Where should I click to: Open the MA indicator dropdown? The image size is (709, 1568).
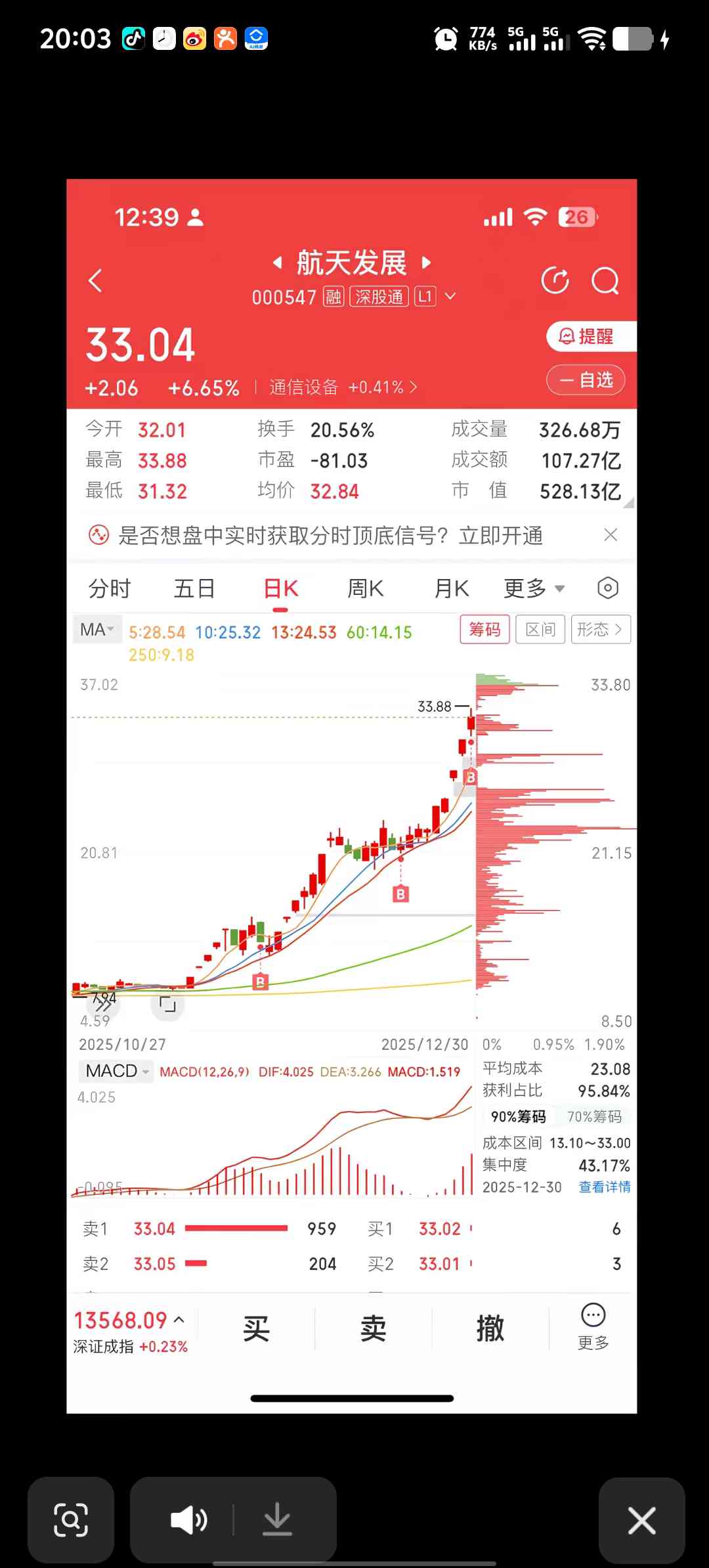click(97, 629)
